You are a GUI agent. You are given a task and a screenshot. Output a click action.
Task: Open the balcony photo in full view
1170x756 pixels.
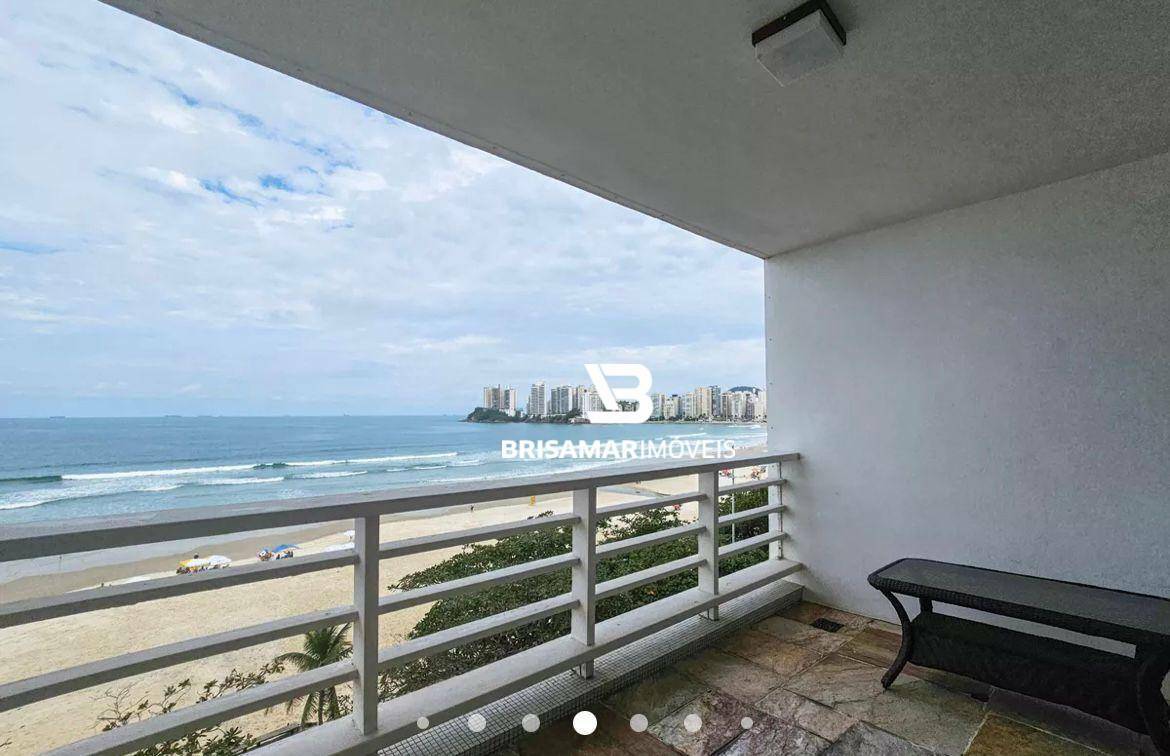[585, 300]
